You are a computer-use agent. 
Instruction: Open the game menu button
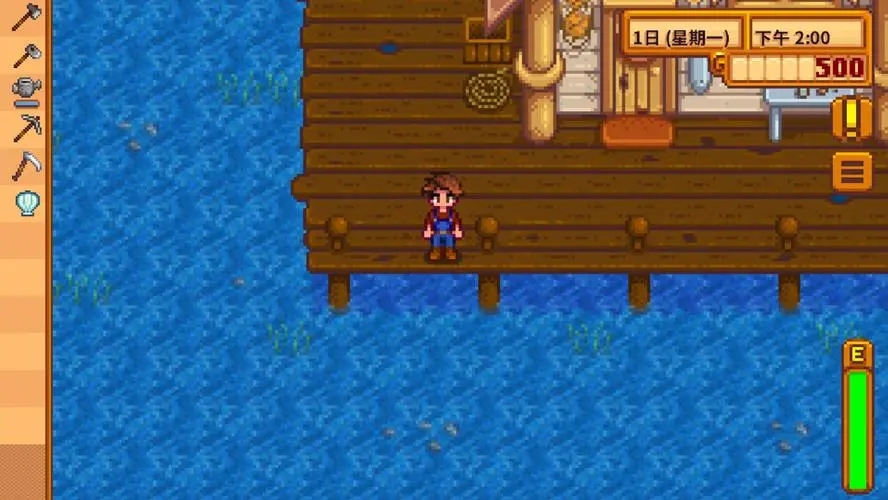(x=852, y=171)
